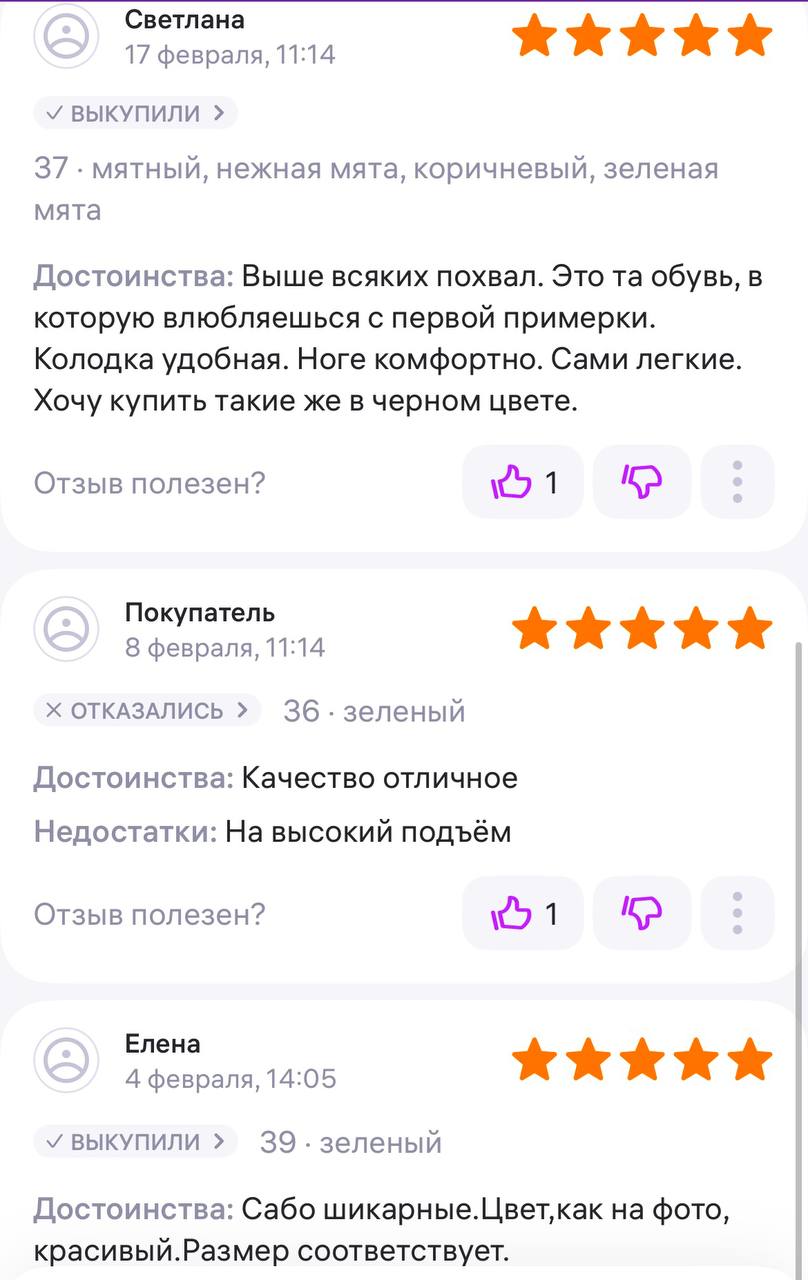
Task: Open overflow menu on Светлана's review
Action: tap(737, 482)
